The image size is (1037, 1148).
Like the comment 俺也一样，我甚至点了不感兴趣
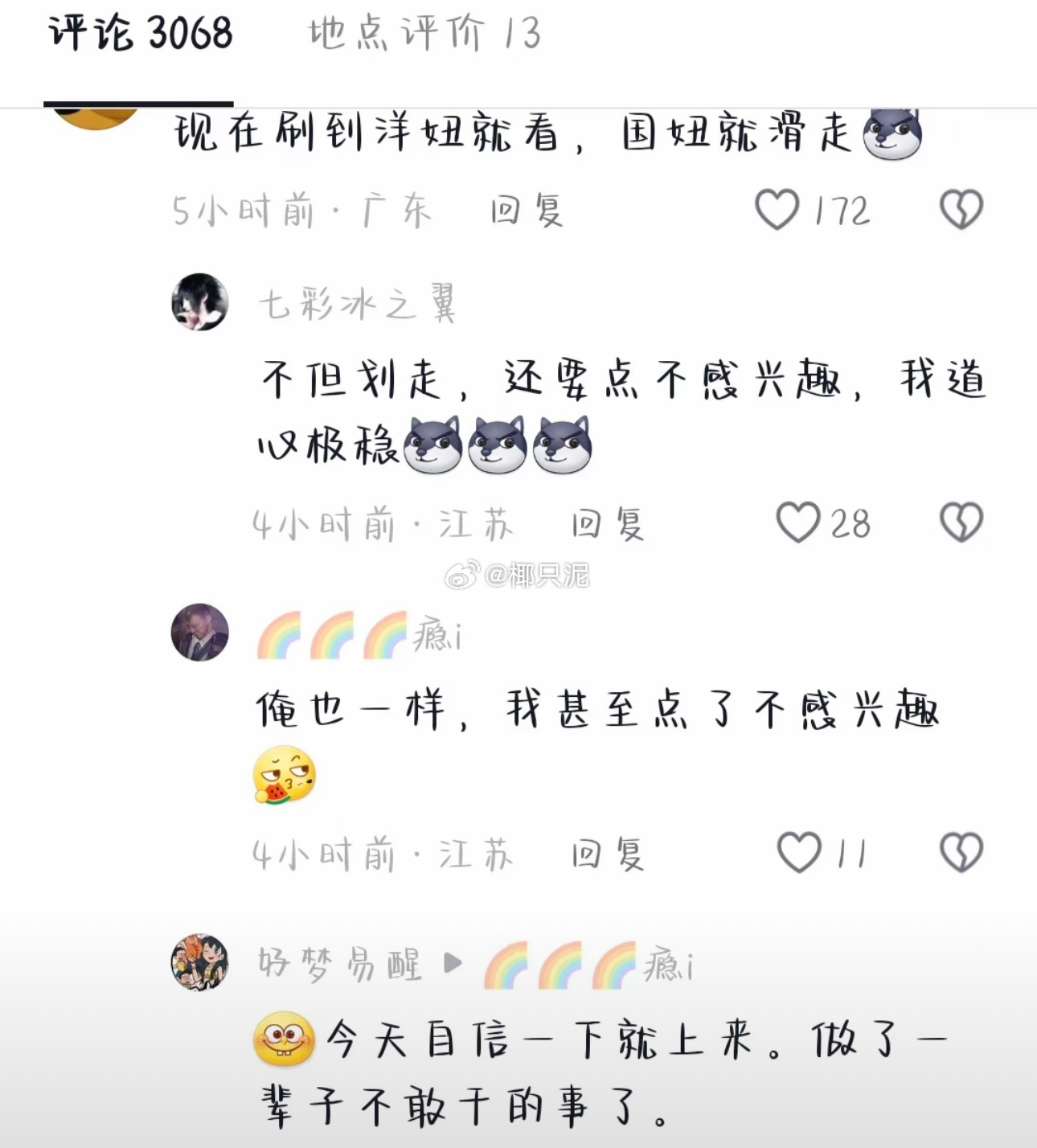(x=799, y=853)
